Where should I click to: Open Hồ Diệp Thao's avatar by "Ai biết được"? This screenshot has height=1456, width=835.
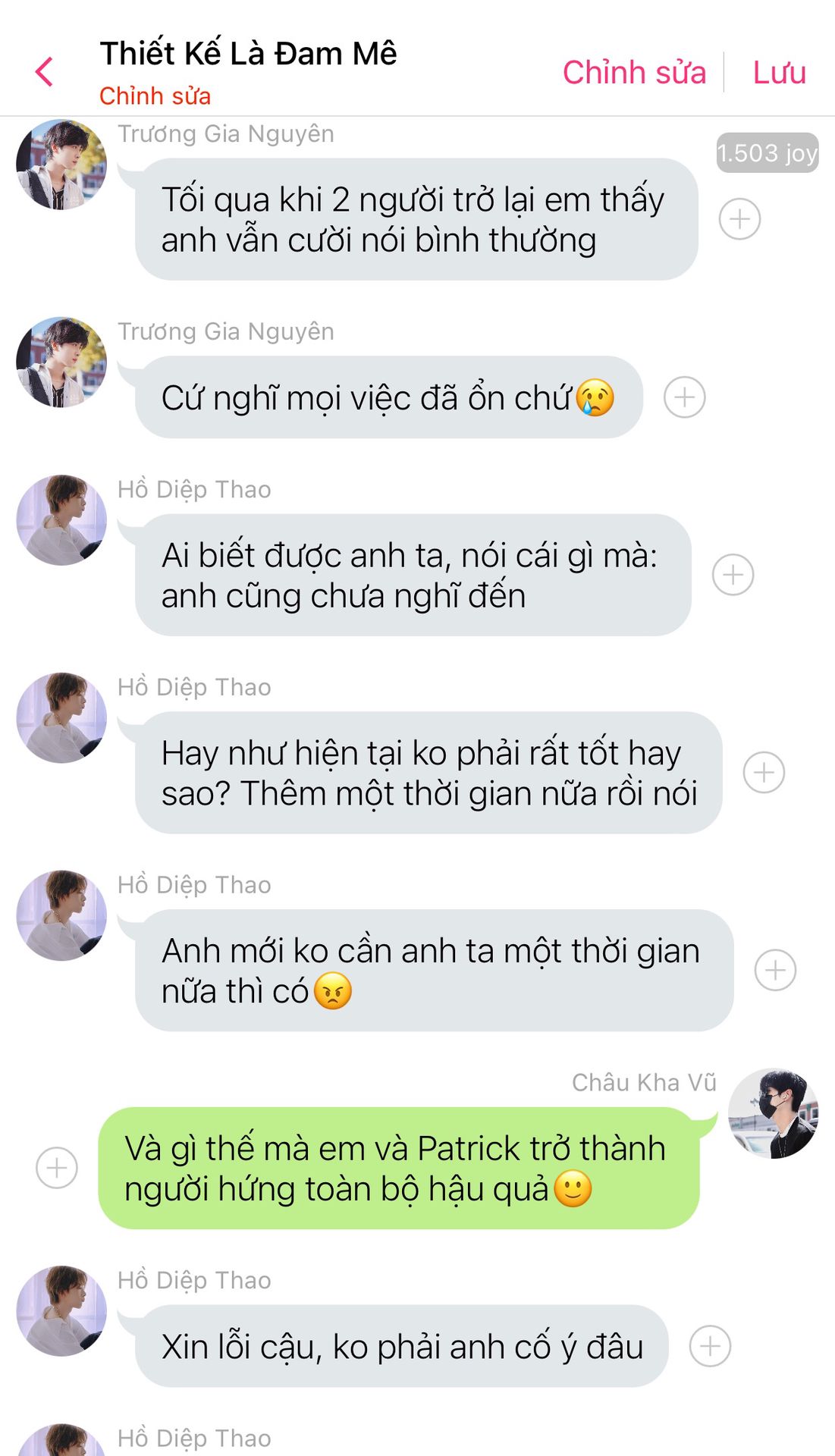click(61, 520)
